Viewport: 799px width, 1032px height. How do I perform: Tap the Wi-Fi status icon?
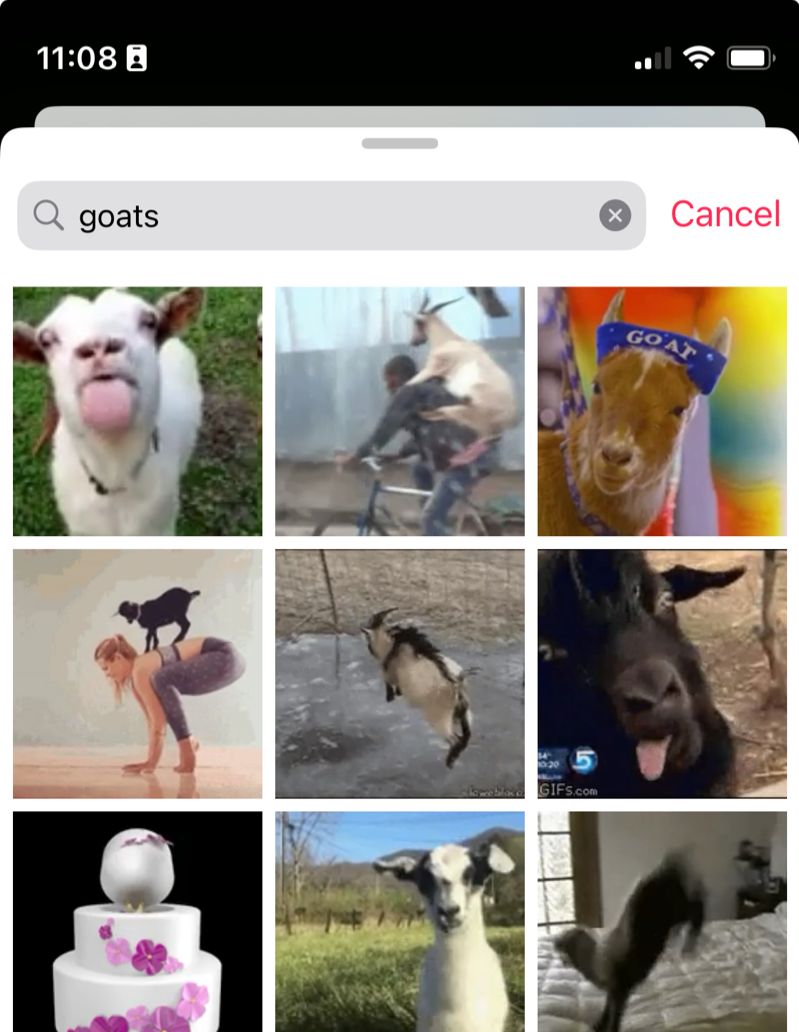point(699,58)
